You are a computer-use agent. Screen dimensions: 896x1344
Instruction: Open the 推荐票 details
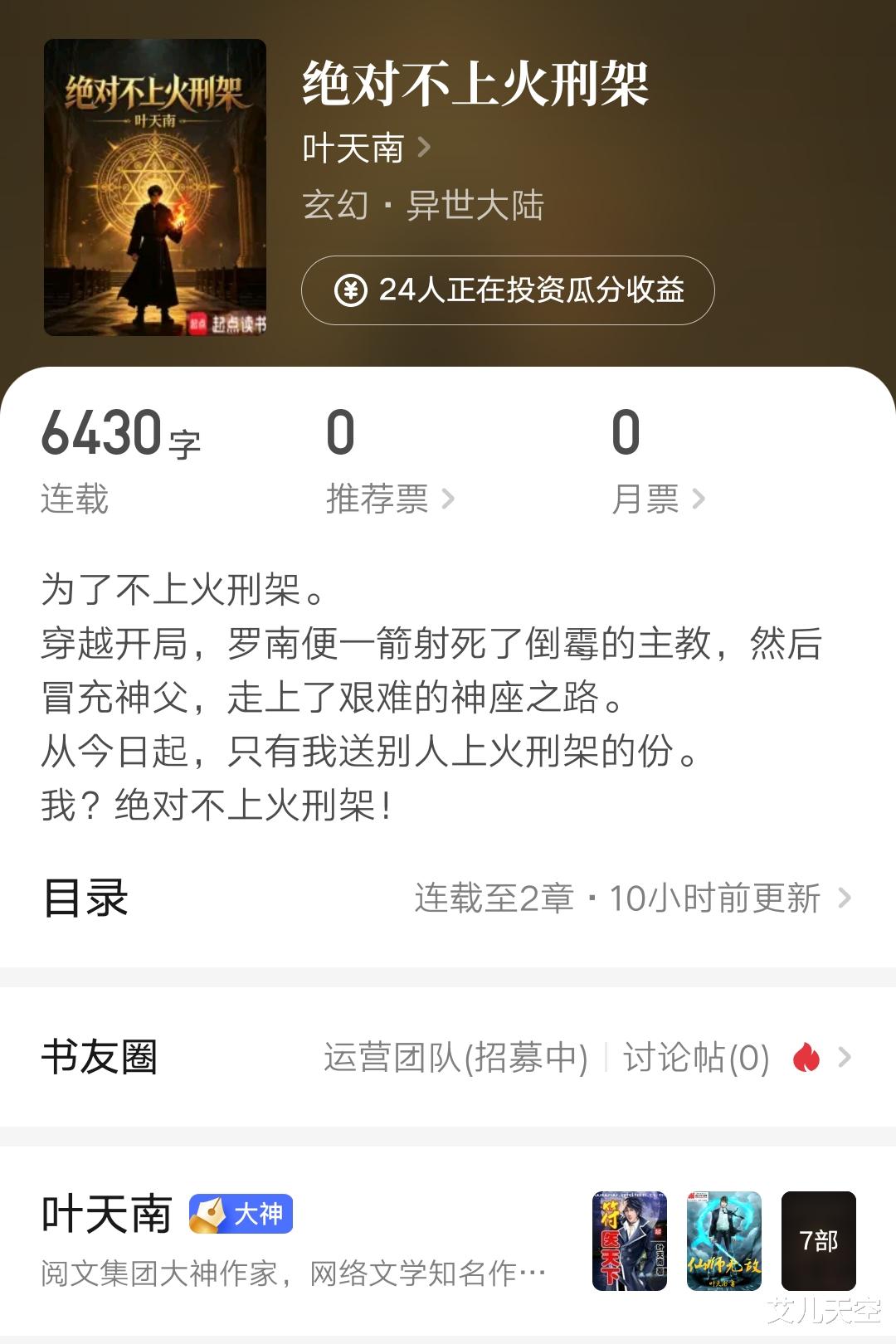pos(389,499)
